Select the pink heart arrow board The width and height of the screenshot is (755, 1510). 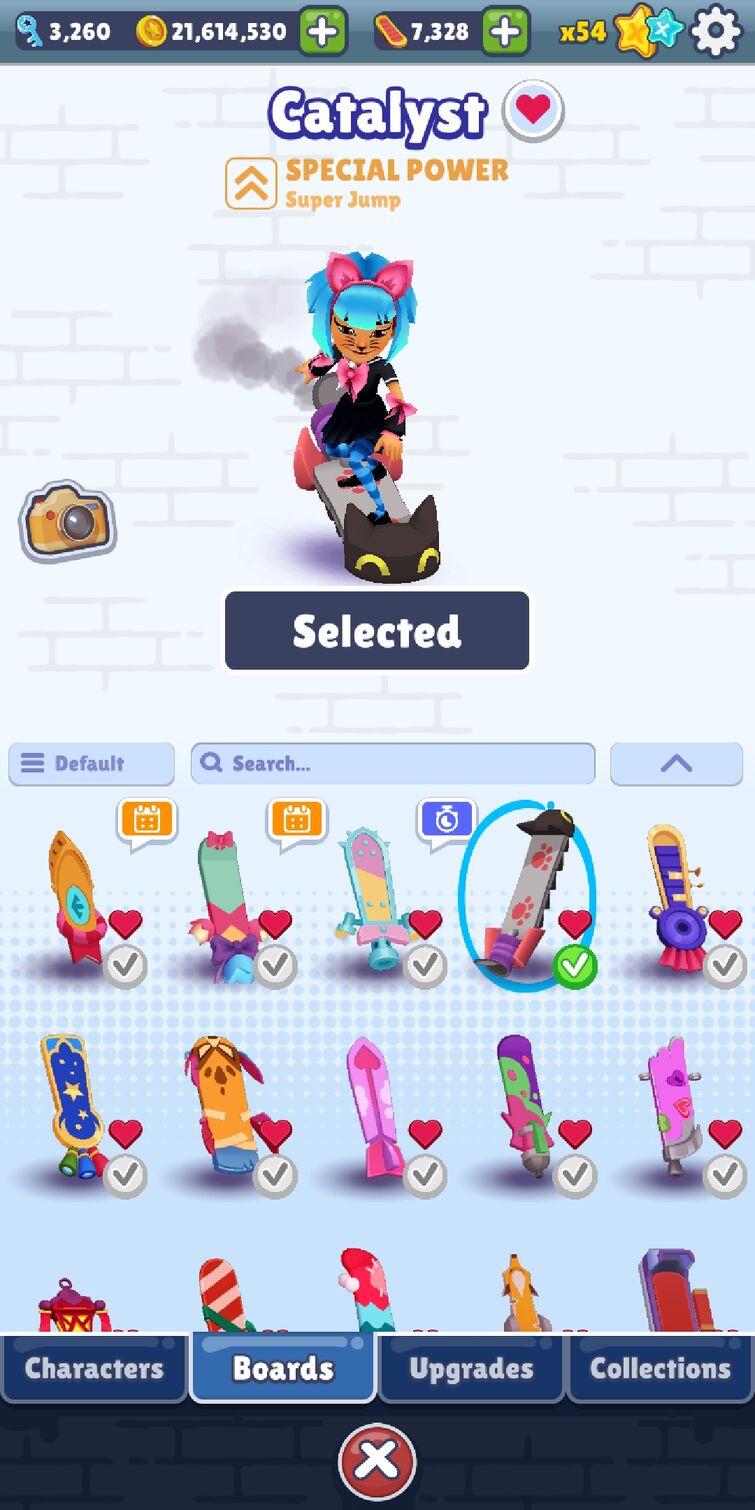370,1105
